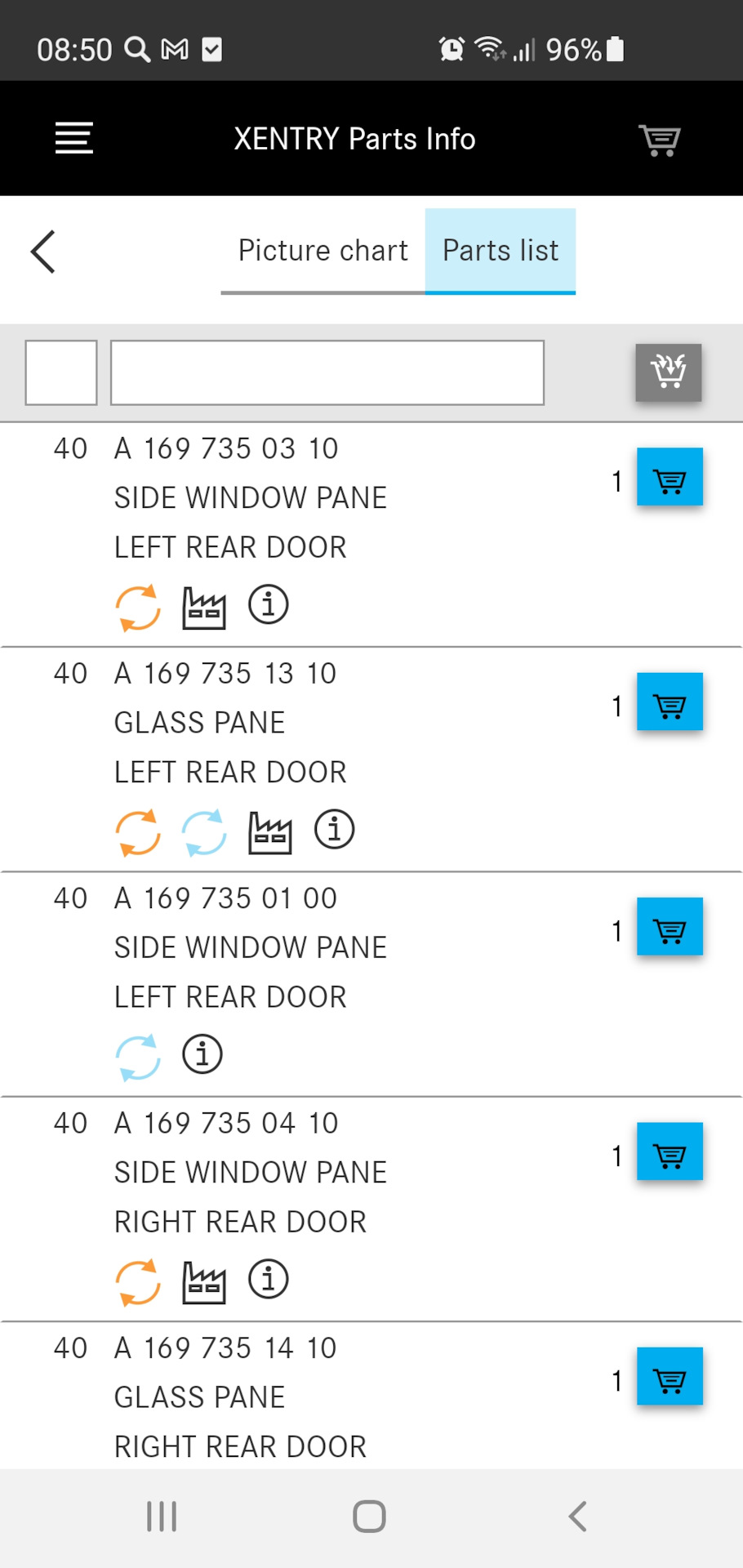The image size is (743, 1568).
Task: Go to the home screen via system nav
Action: coord(369,1517)
